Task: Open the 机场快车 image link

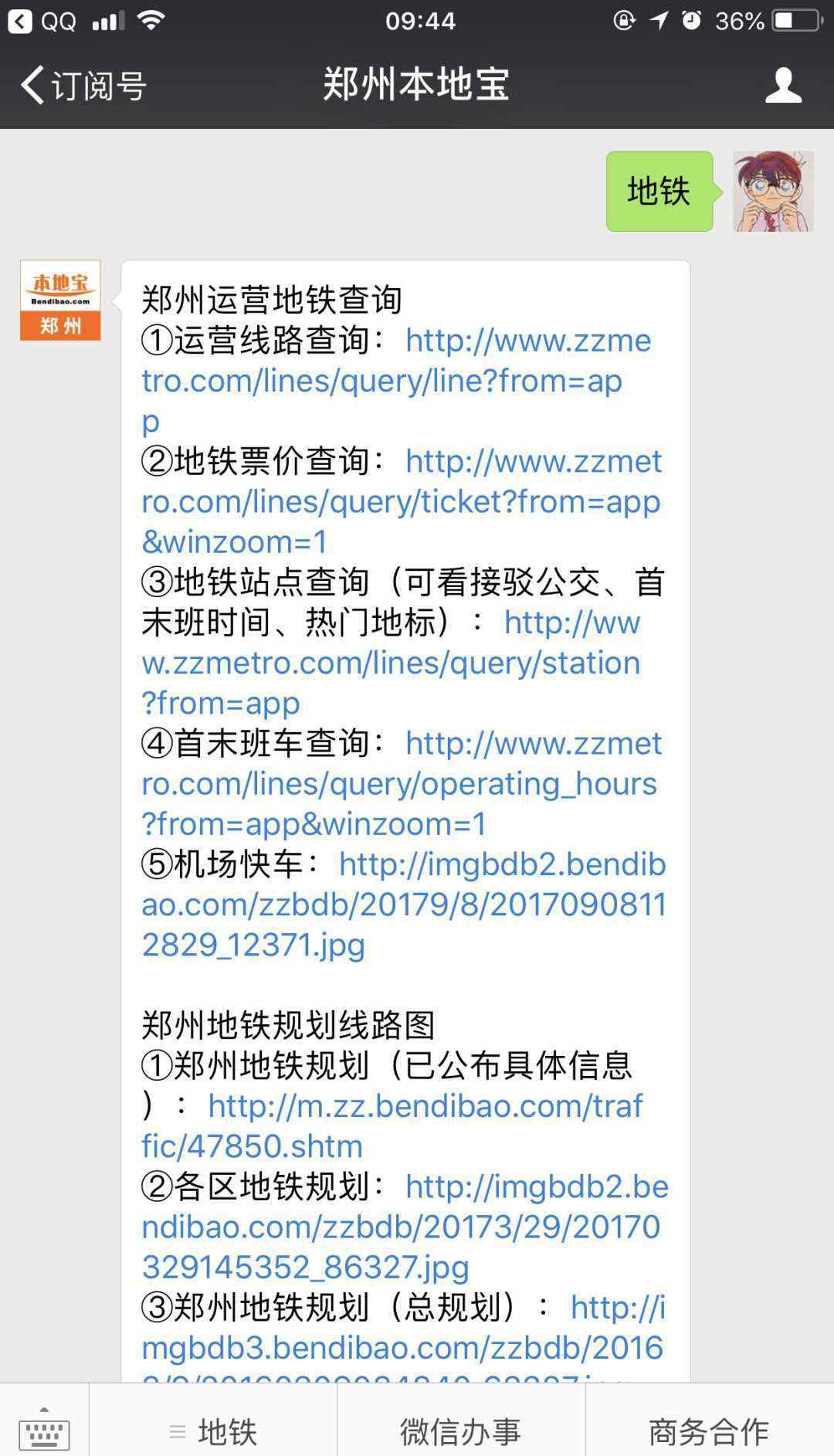Action: pyautogui.click(x=404, y=904)
